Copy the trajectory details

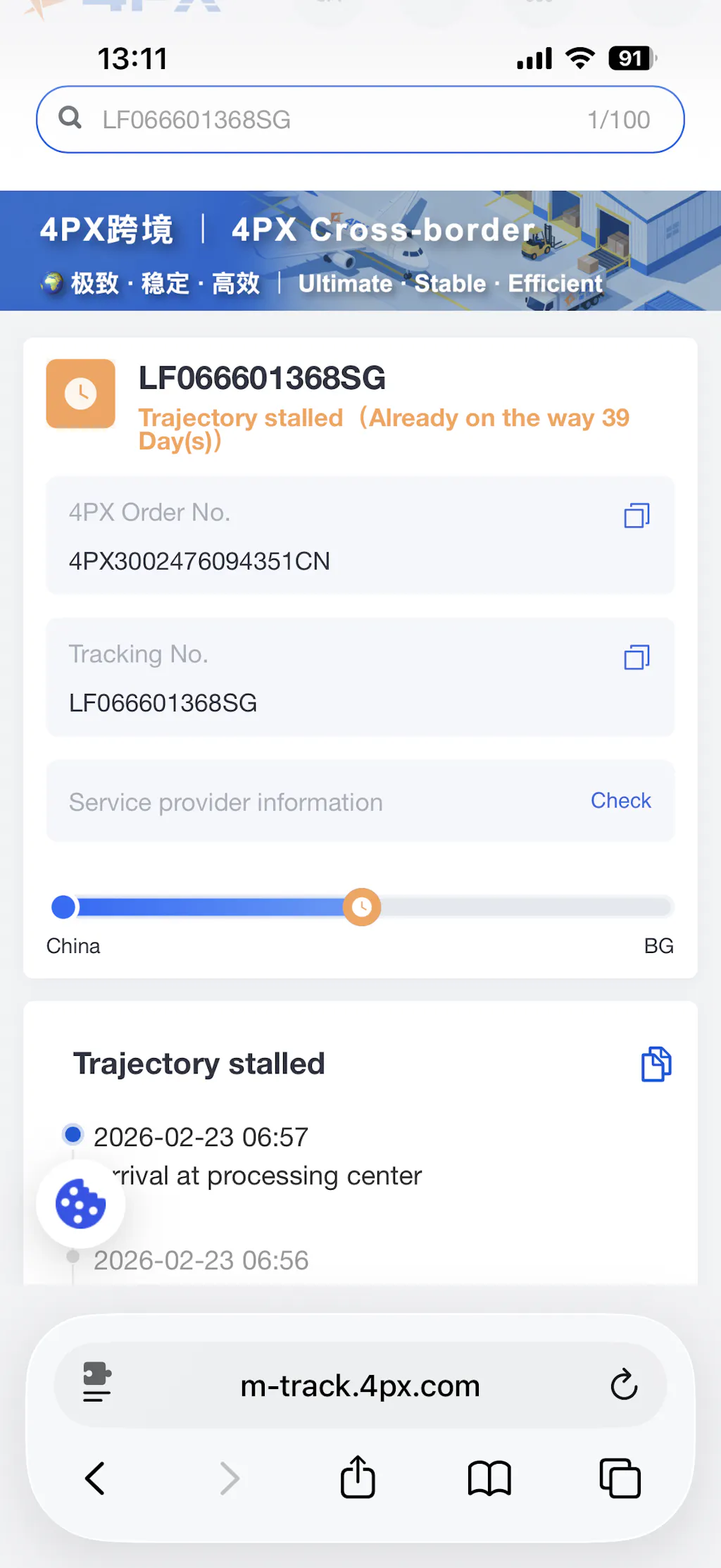click(656, 1064)
